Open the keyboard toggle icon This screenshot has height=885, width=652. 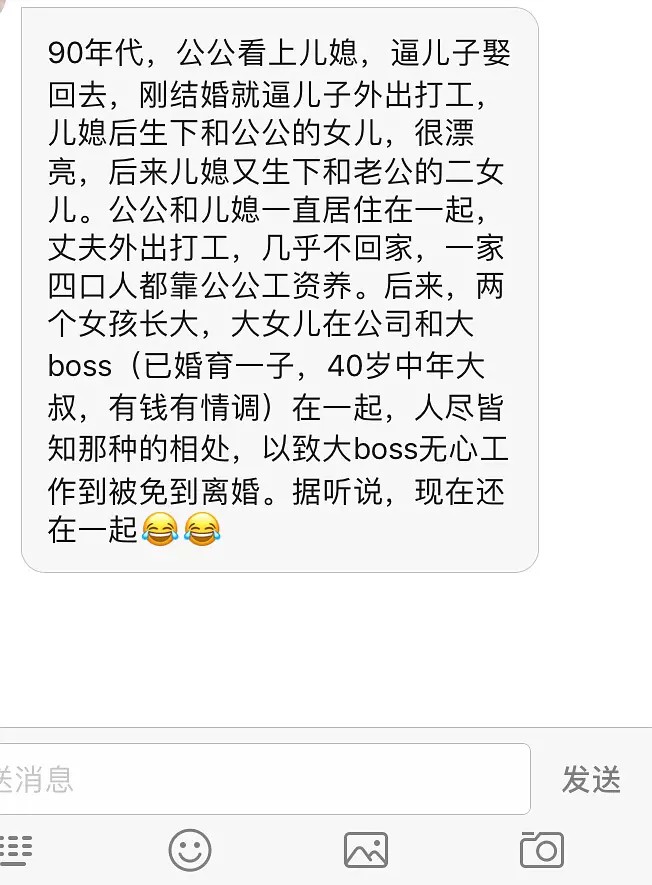pyautogui.click(x=15, y=850)
